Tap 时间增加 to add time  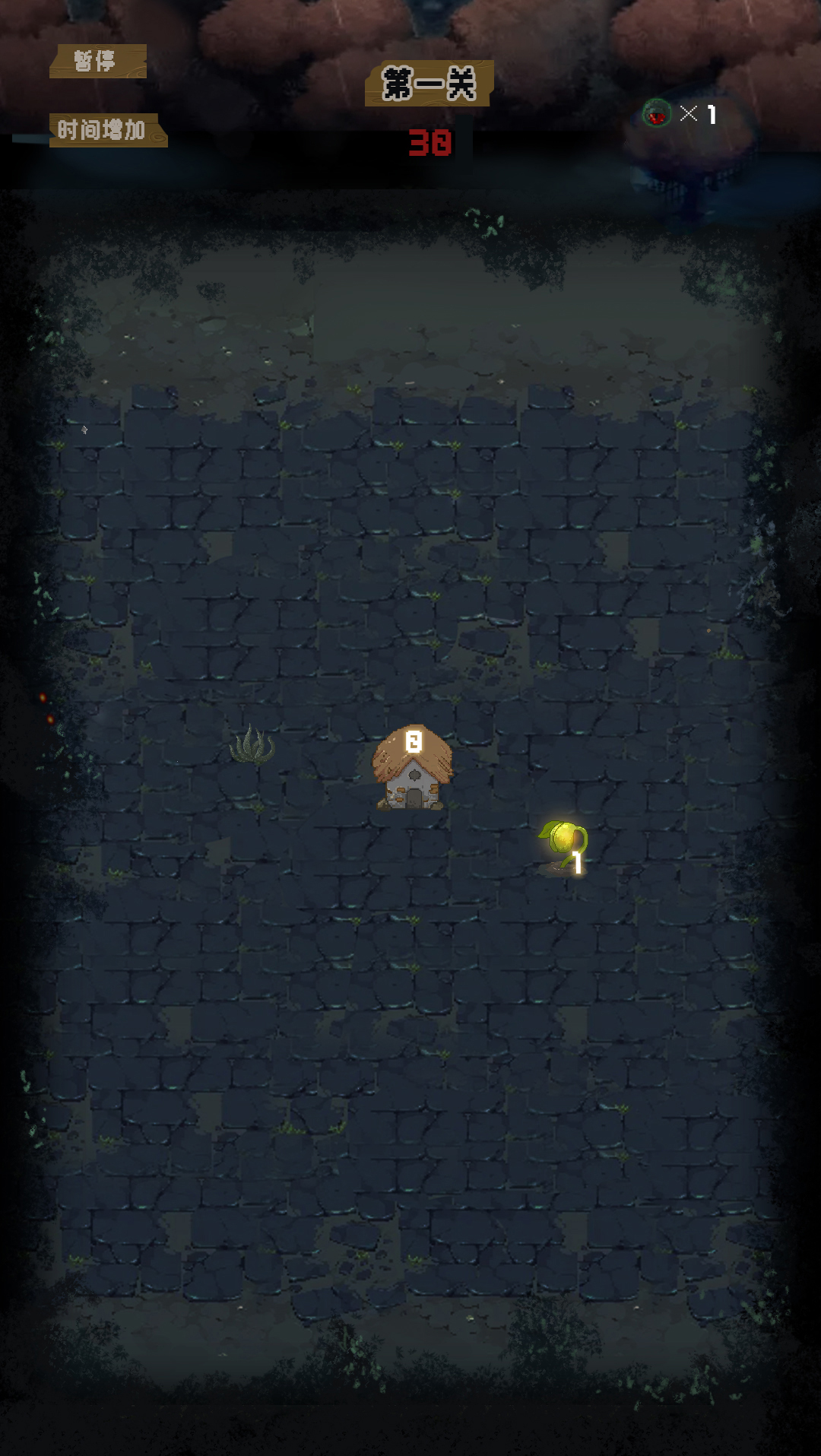tap(107, 130)
